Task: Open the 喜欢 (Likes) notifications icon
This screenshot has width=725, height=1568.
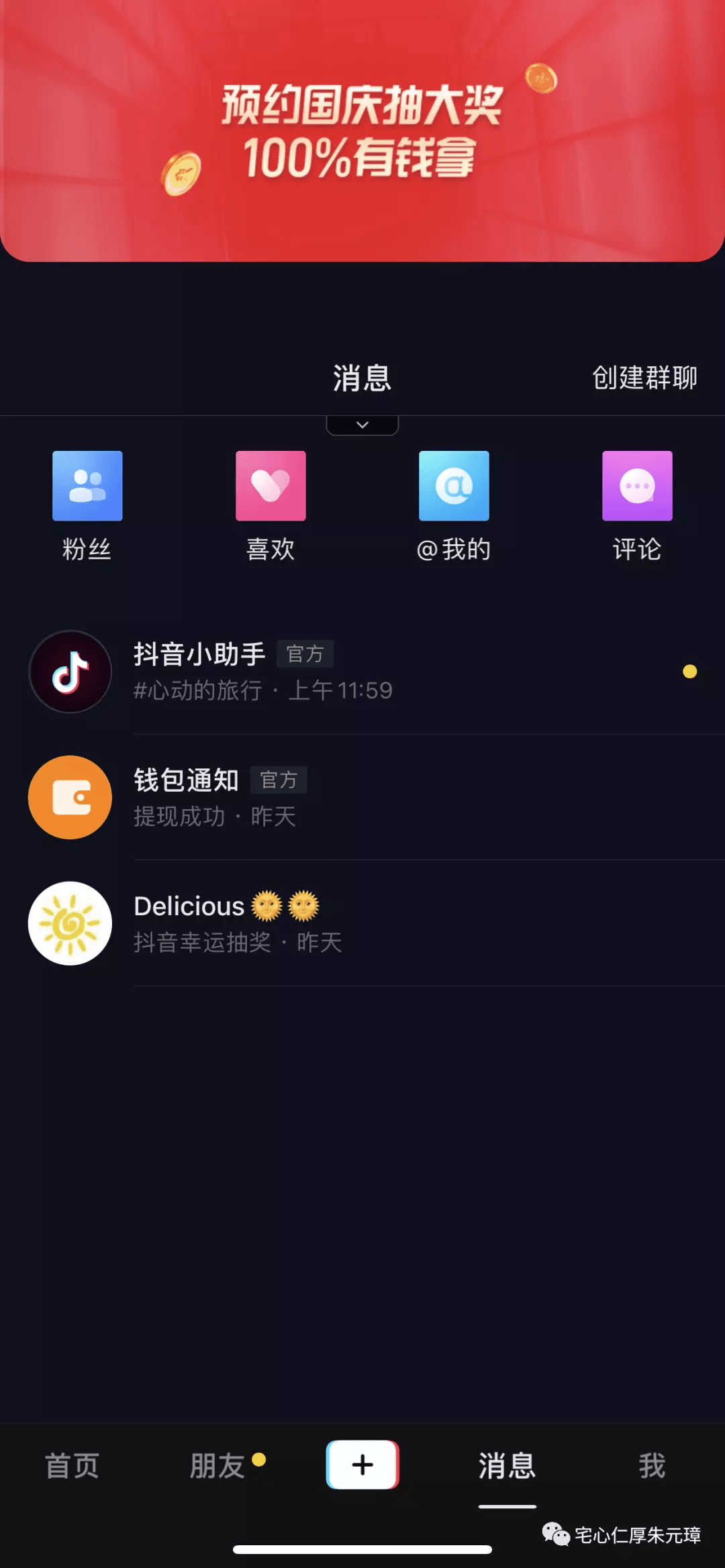Action: 271,485
